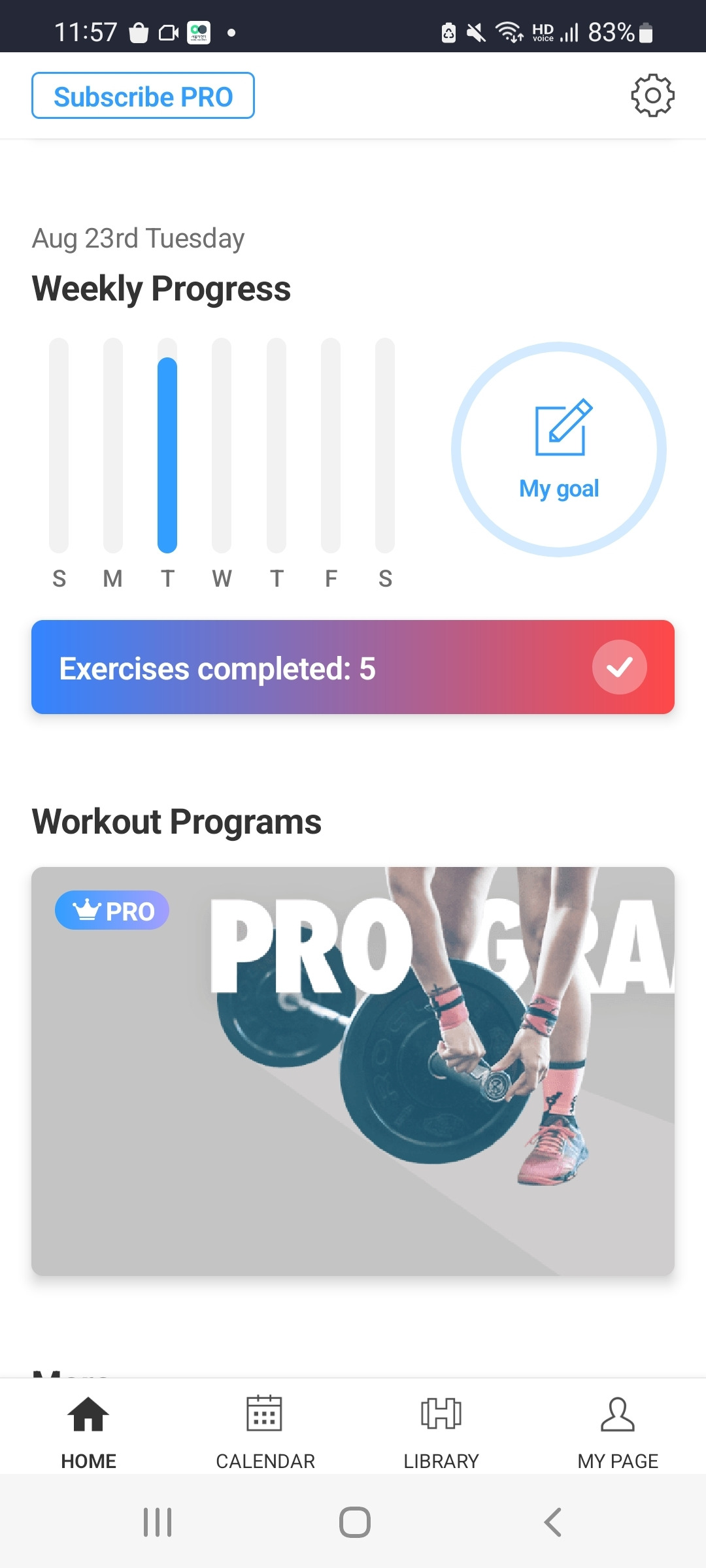Go to My Page tab
The width and height of the screenshot is (706, 1568).
click(618, 1432)
